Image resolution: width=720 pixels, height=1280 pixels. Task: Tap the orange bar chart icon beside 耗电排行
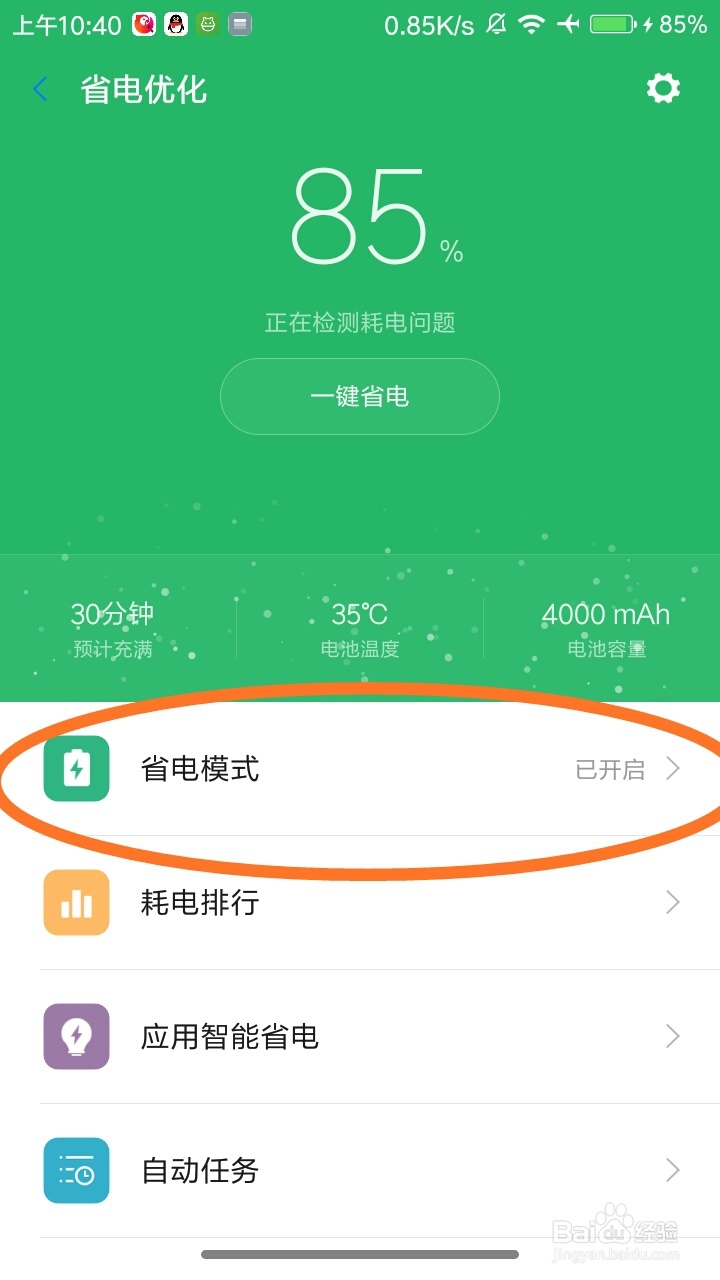[76, 902]
